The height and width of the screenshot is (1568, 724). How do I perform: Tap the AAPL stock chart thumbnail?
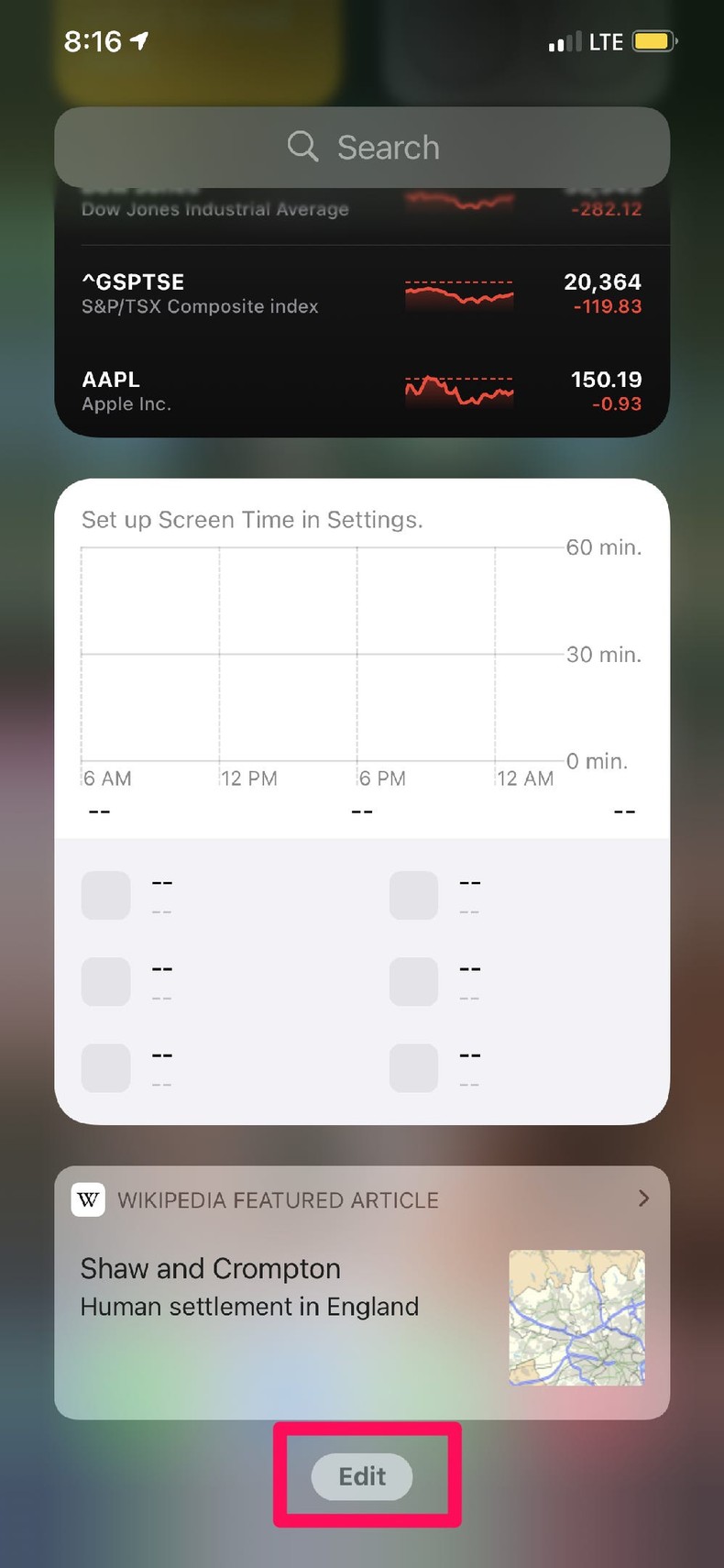[x=459, y=391]
